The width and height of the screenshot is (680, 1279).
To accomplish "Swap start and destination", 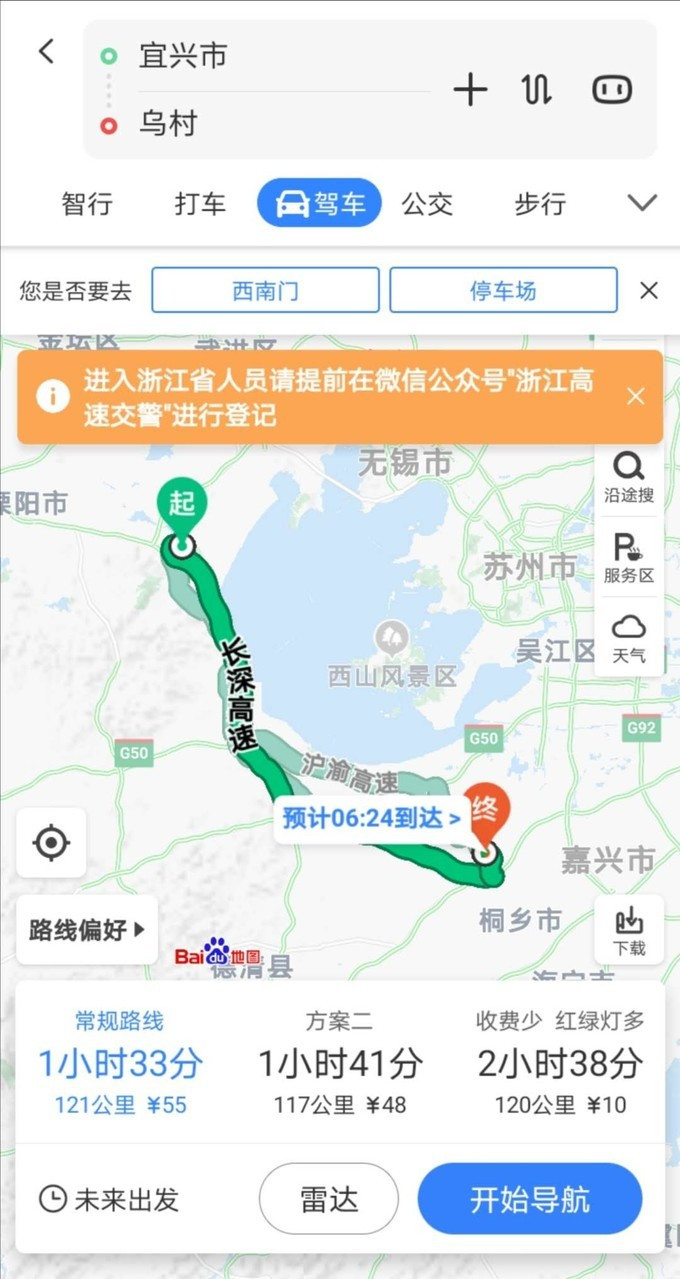I will [x=537, y=90].
